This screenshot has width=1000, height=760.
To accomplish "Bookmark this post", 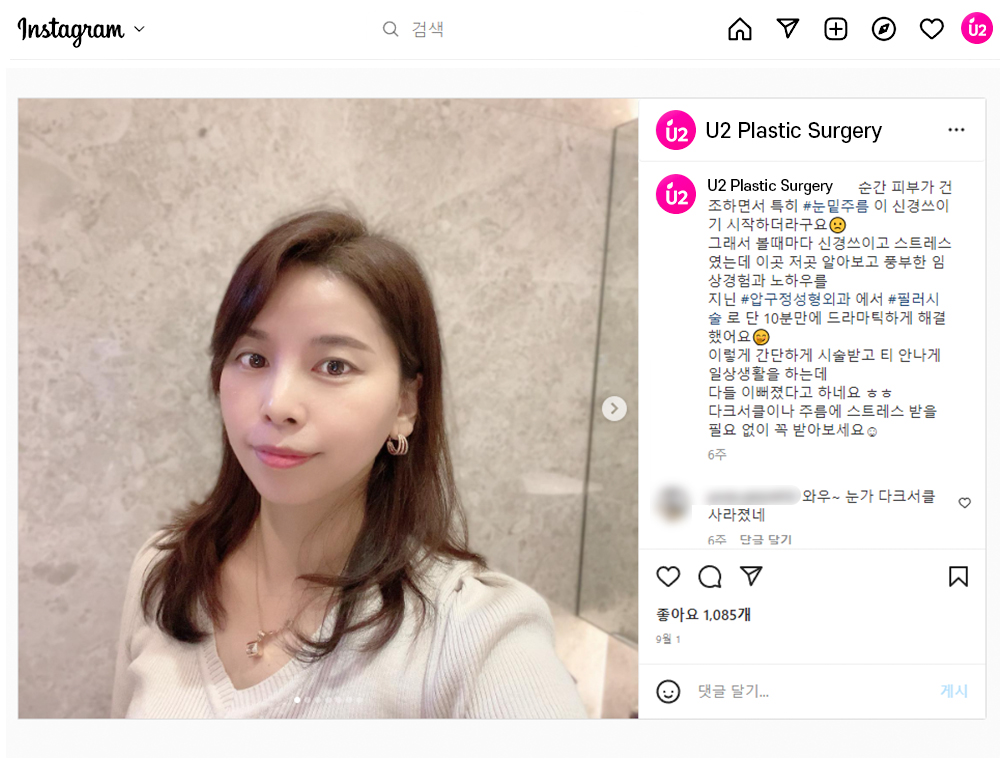I will 958,576.
